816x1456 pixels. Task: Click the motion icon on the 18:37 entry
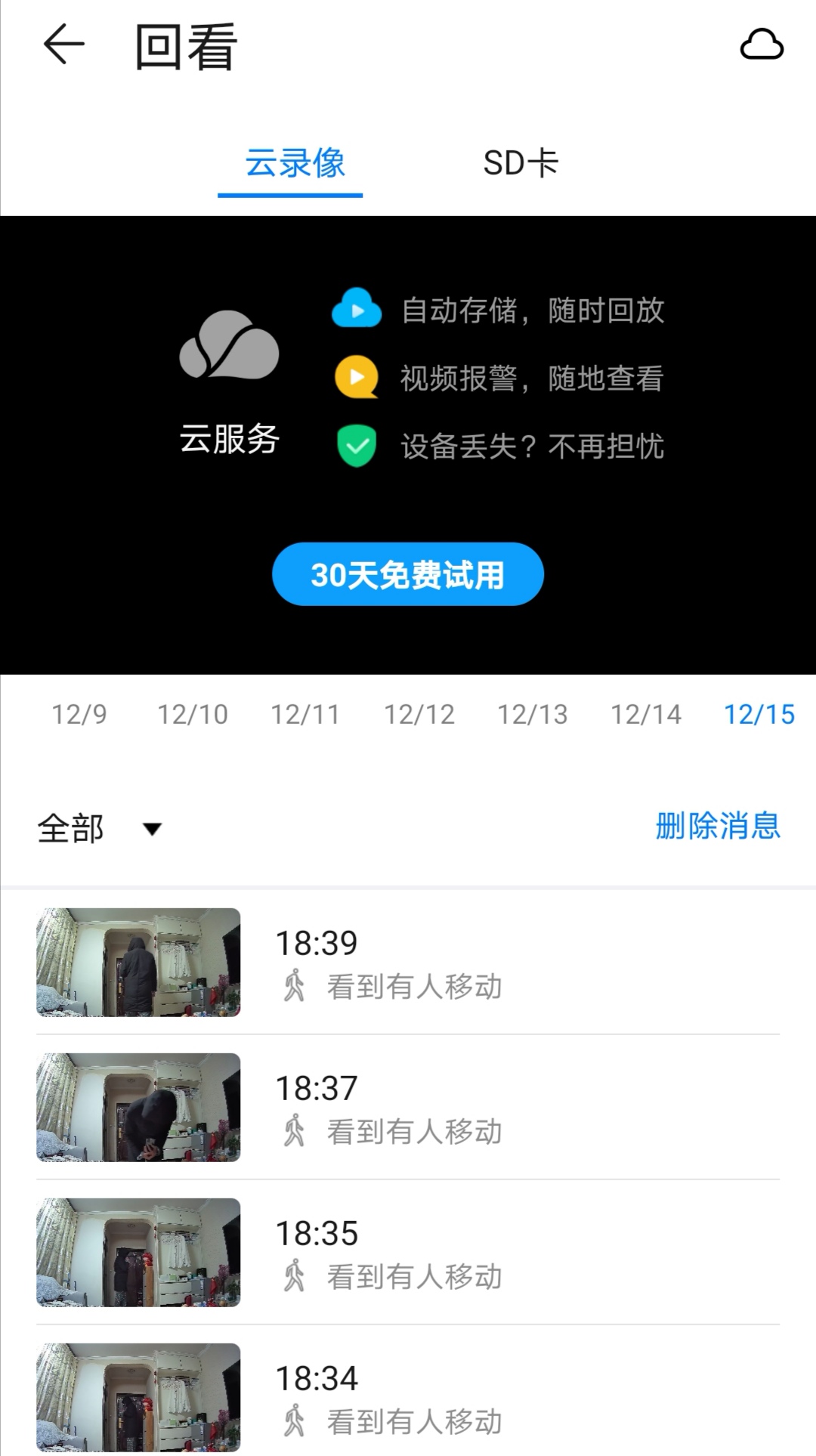point(295,1130)
